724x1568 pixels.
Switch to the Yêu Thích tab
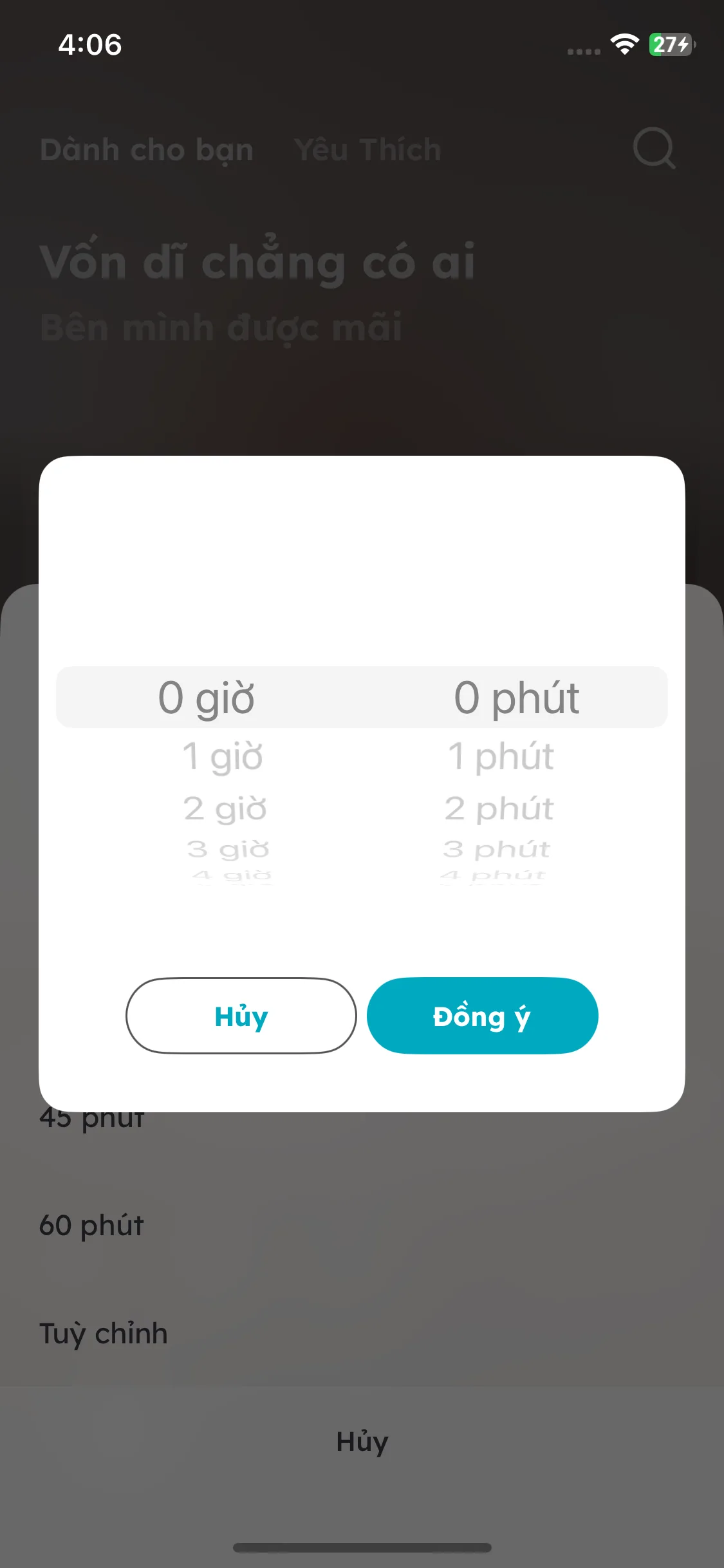367,150
